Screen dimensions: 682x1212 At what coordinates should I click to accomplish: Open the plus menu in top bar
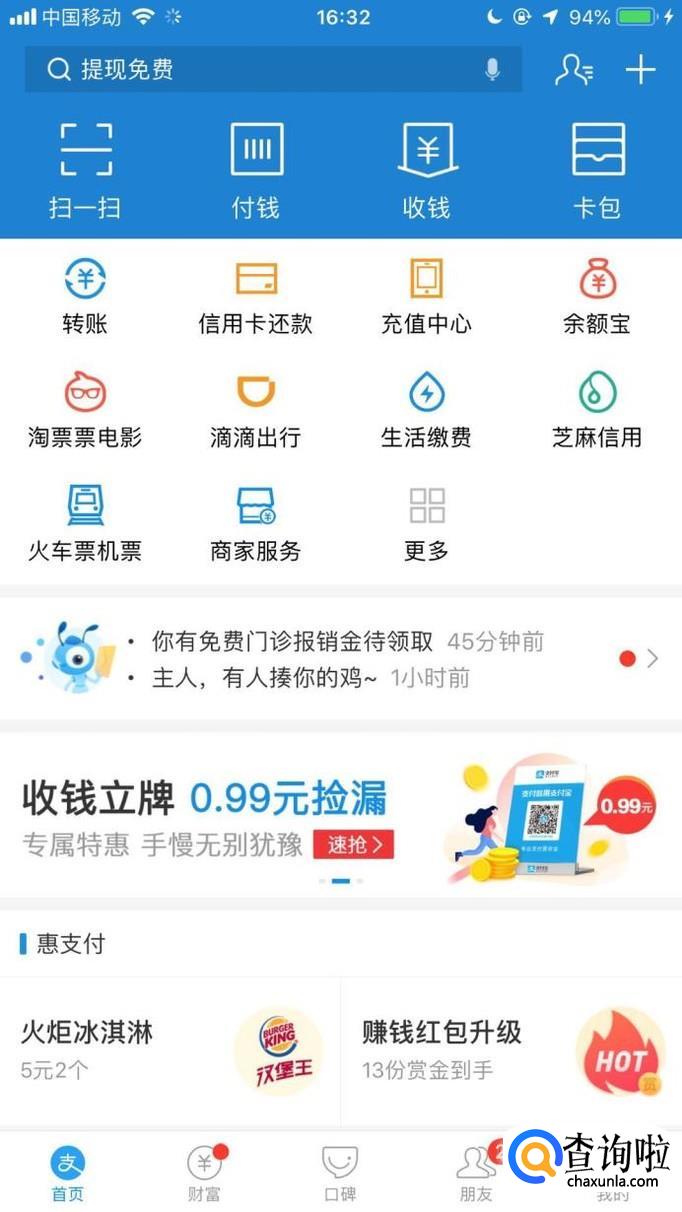pyautogui.click(x=640, y=69)
